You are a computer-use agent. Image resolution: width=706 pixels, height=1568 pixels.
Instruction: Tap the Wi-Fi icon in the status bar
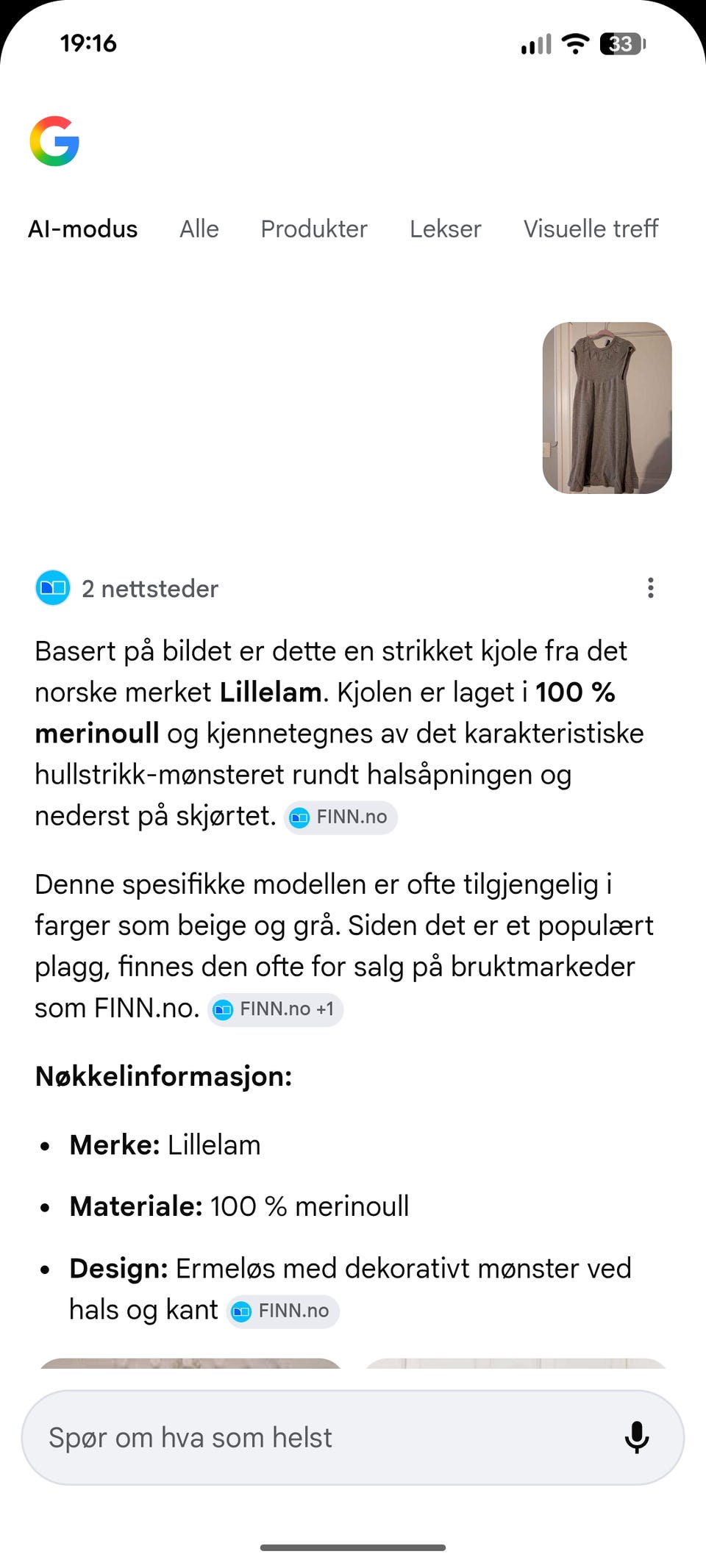[574, 44]
